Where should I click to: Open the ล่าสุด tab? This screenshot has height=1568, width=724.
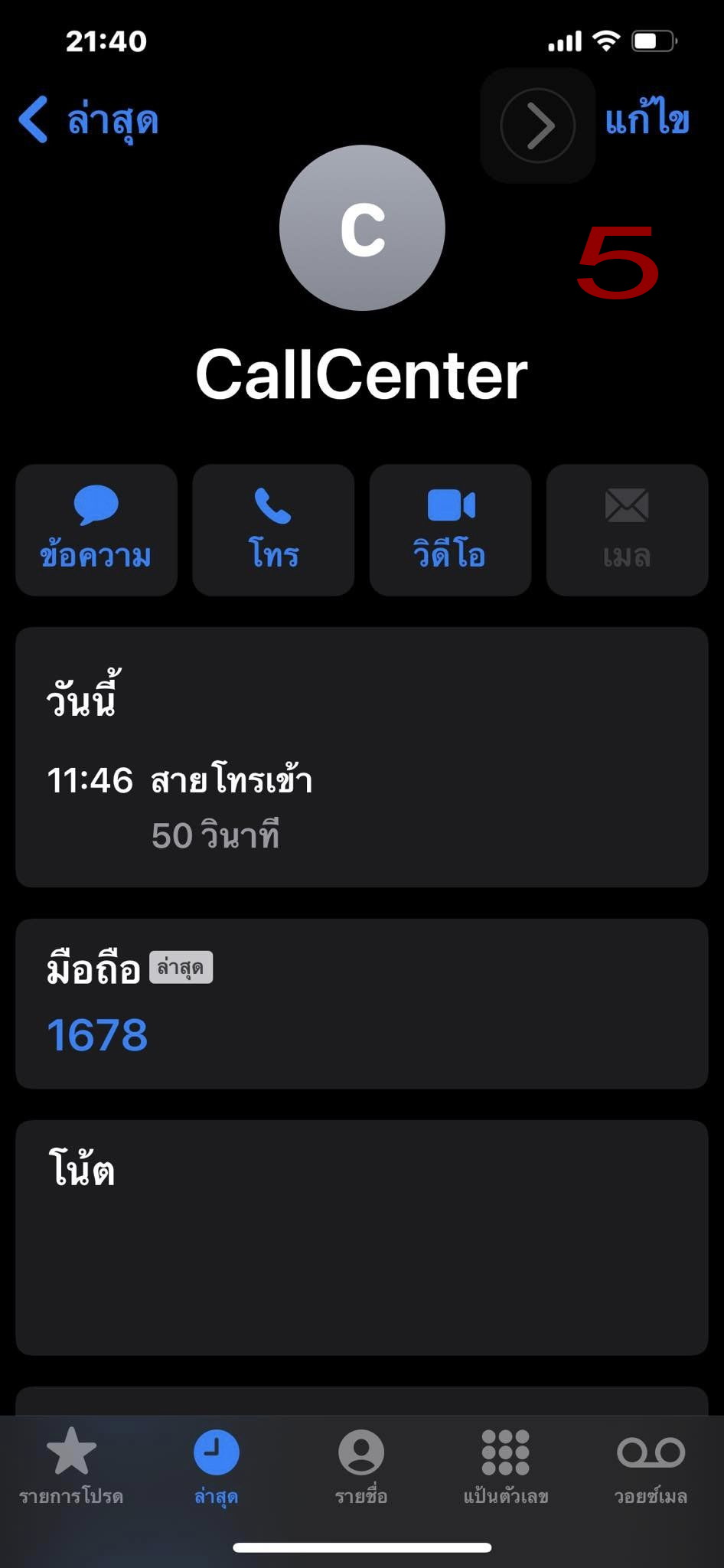pyautogui.click(x=216, y=1467)
